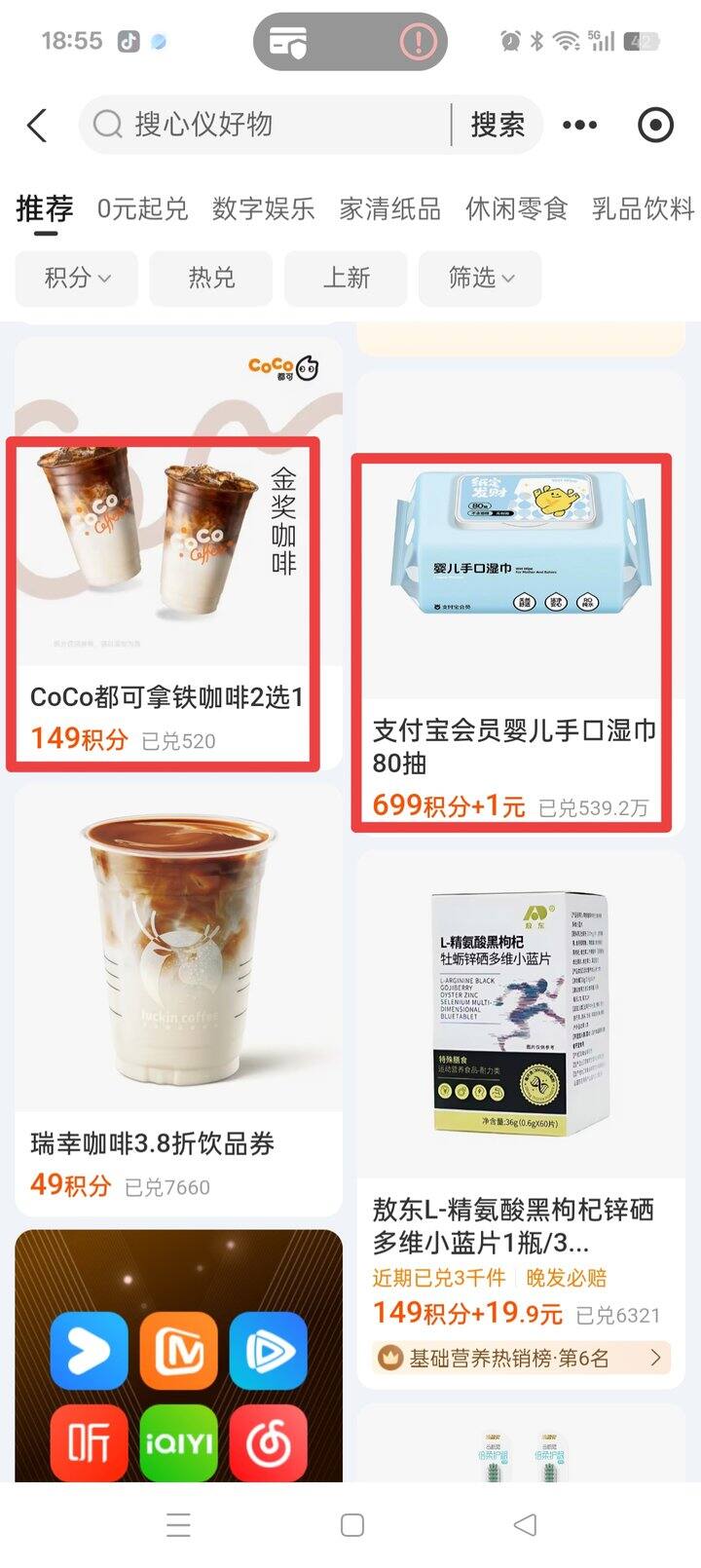Switch to the 0元起兑 tab
The height and width of the screenshot is (1568, 701).
pyautogui.click(x=142, y=209)
